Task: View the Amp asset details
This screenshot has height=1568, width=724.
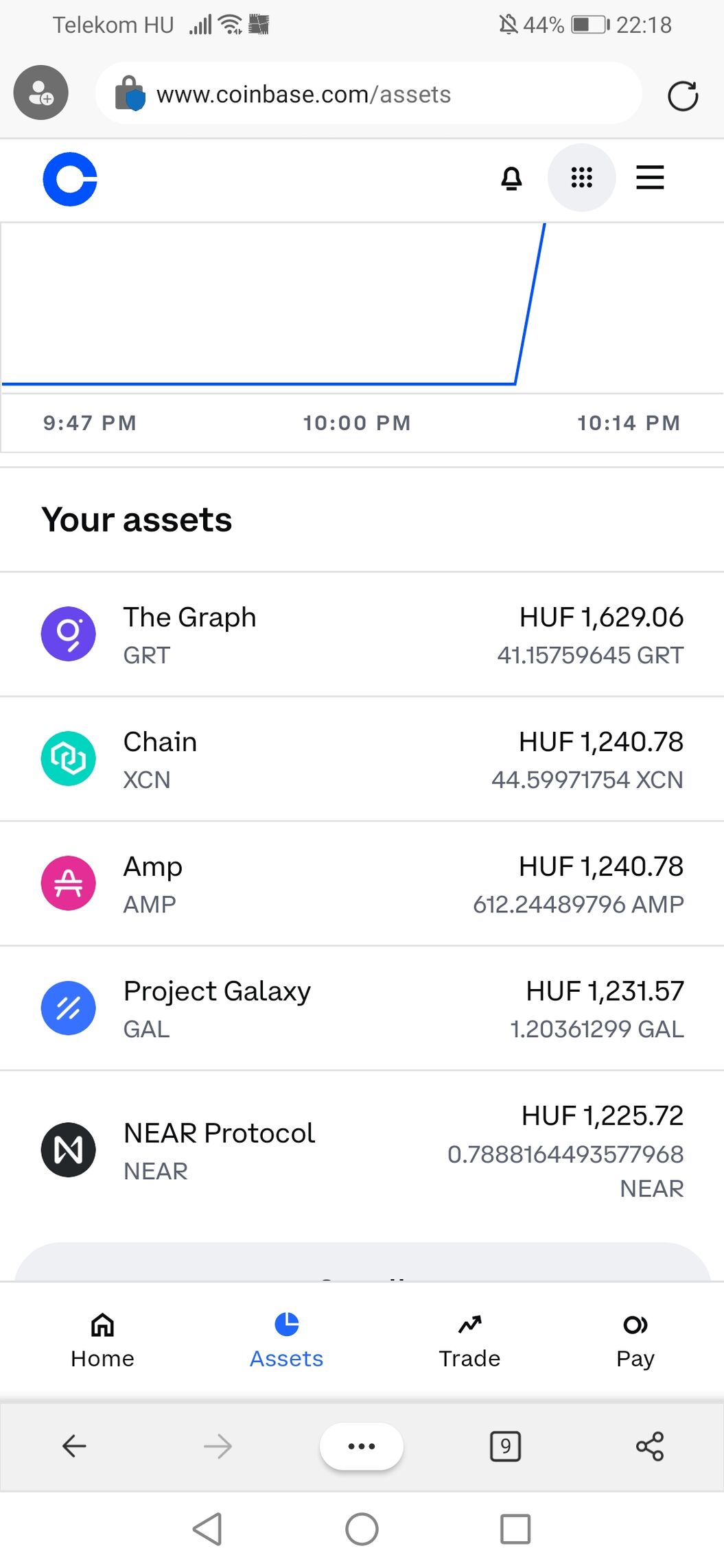Action: pos(362,884)
